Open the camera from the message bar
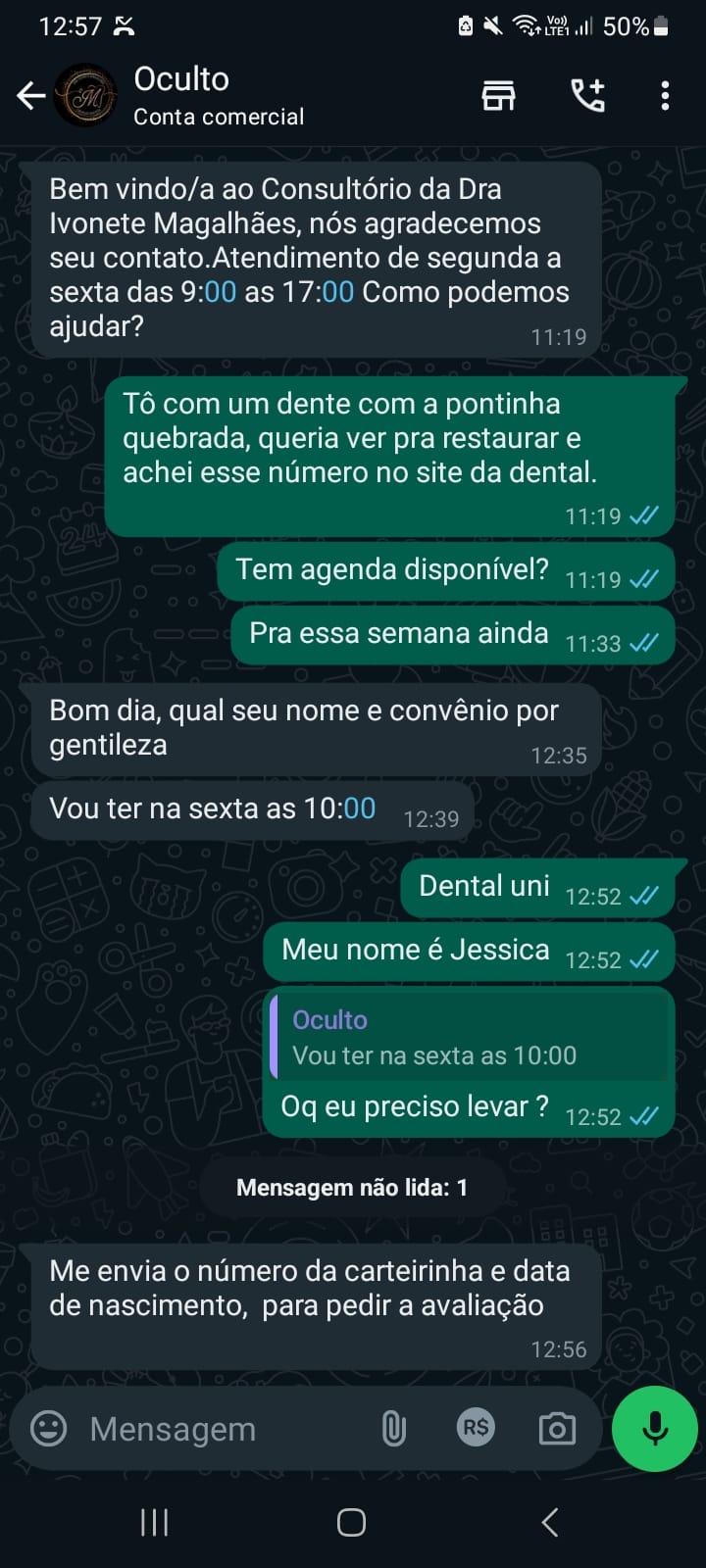Screen dimensions: 706x1568 (x=557, y=1429)
